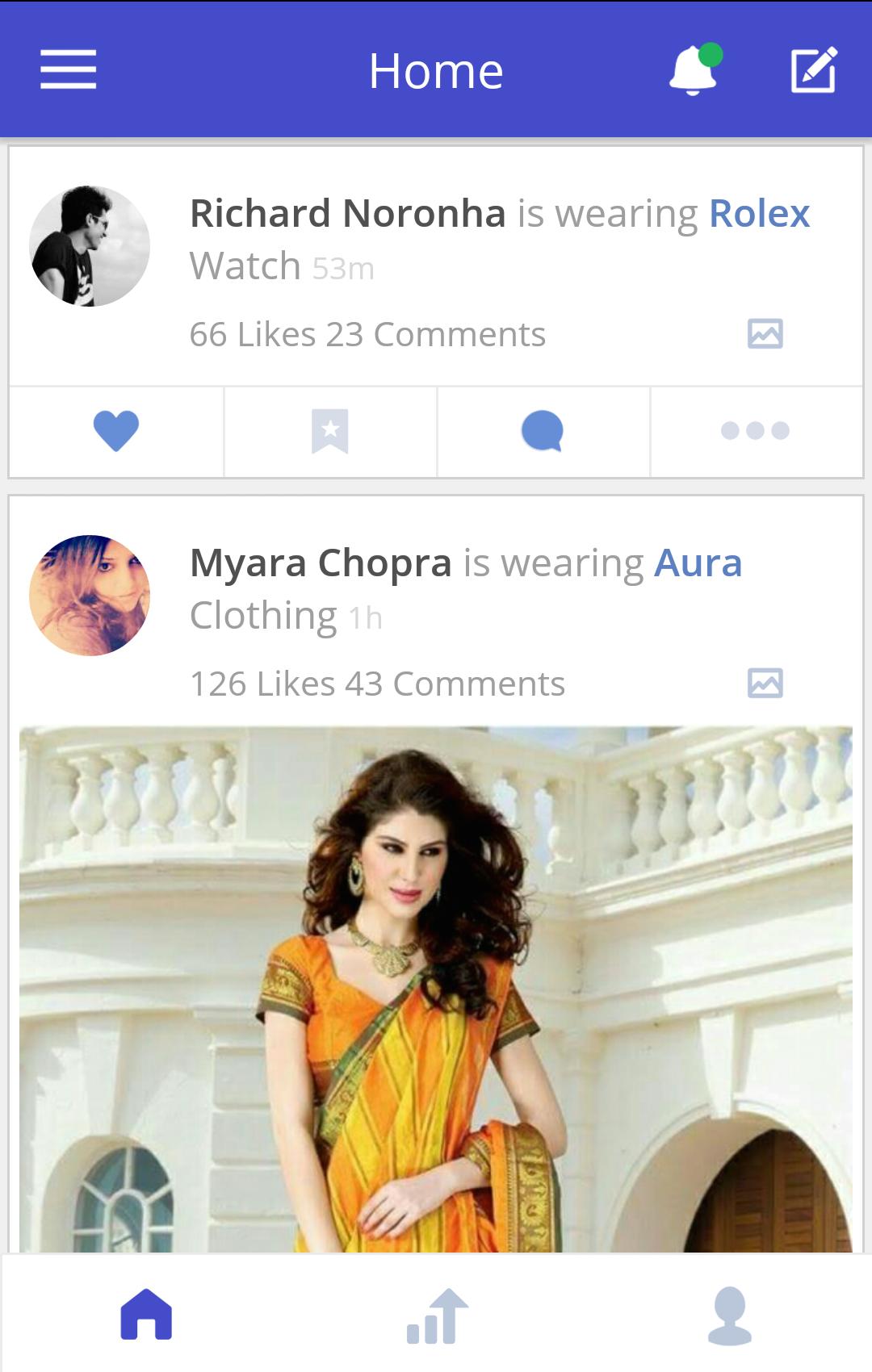Viewport: 872px width, 1372px height.
Task: Show the image in Richard Noronha's post
Action: tap(765, 333)
